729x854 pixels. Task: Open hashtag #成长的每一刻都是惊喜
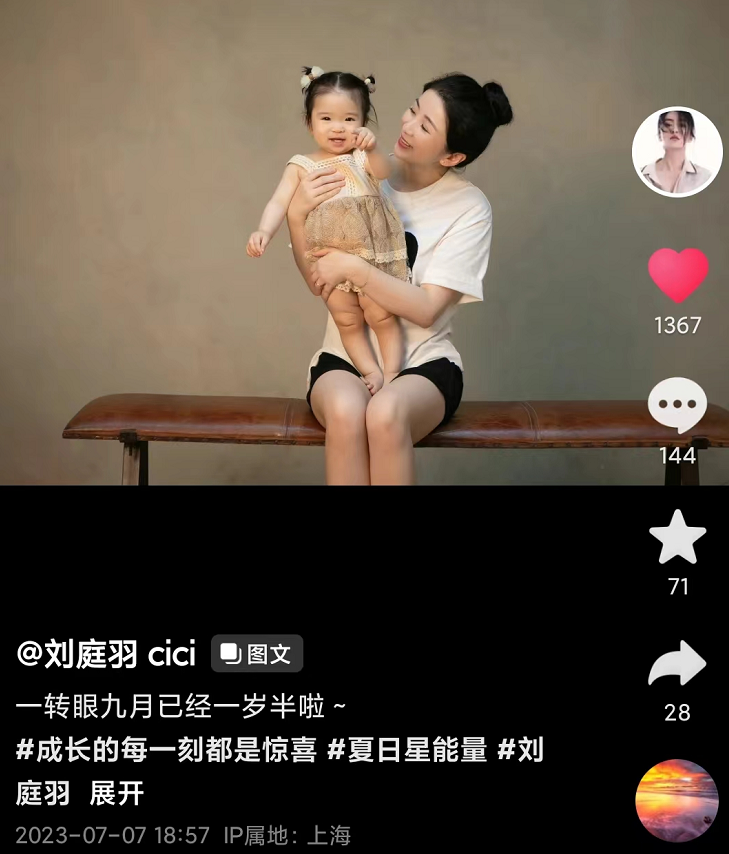166,750
